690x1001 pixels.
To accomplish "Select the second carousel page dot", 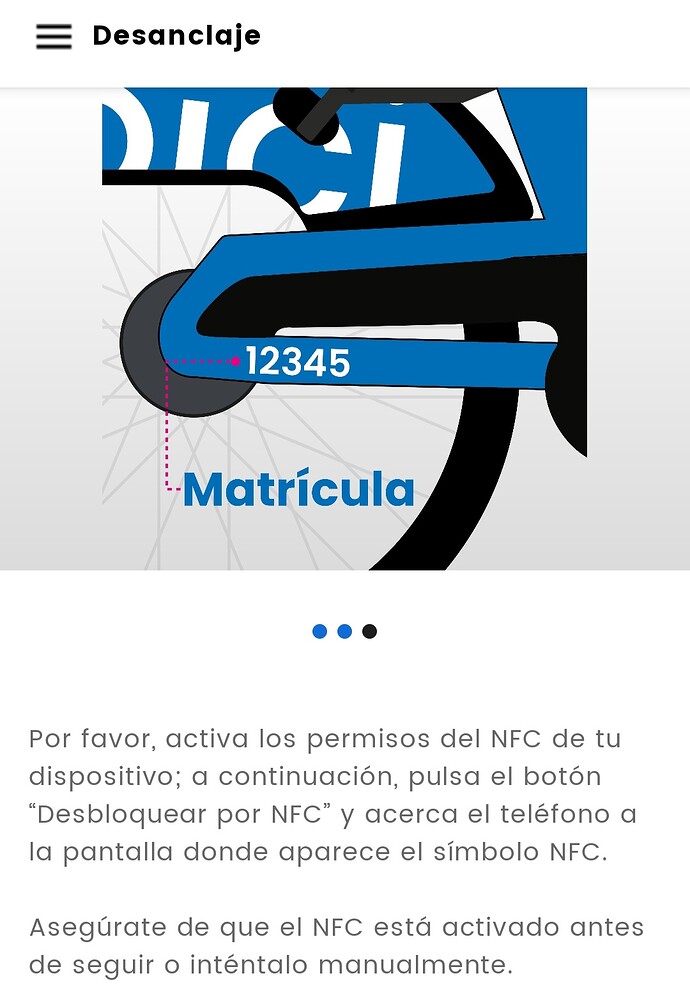I will click(345, 631).
